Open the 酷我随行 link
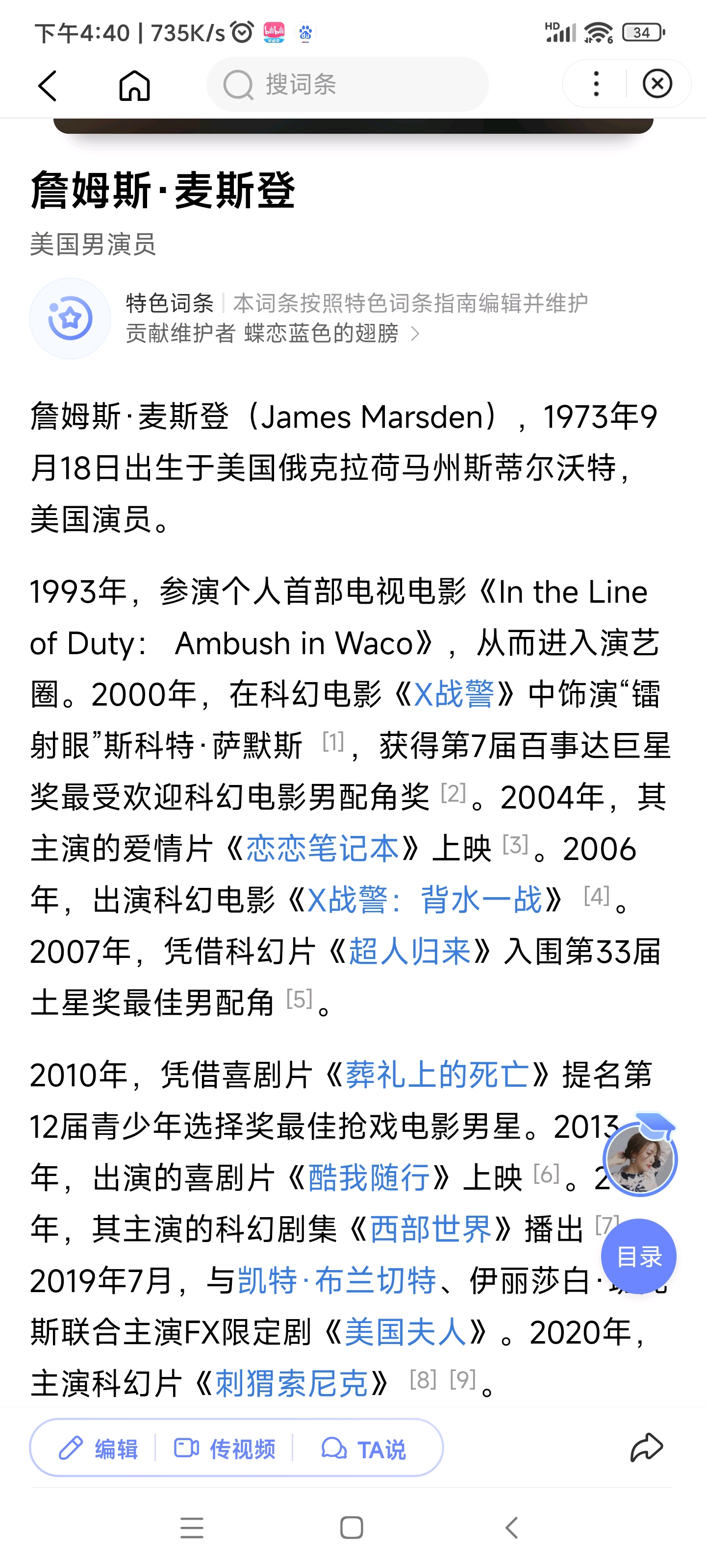706x1568 pixels. click(x=369, y=1177)
